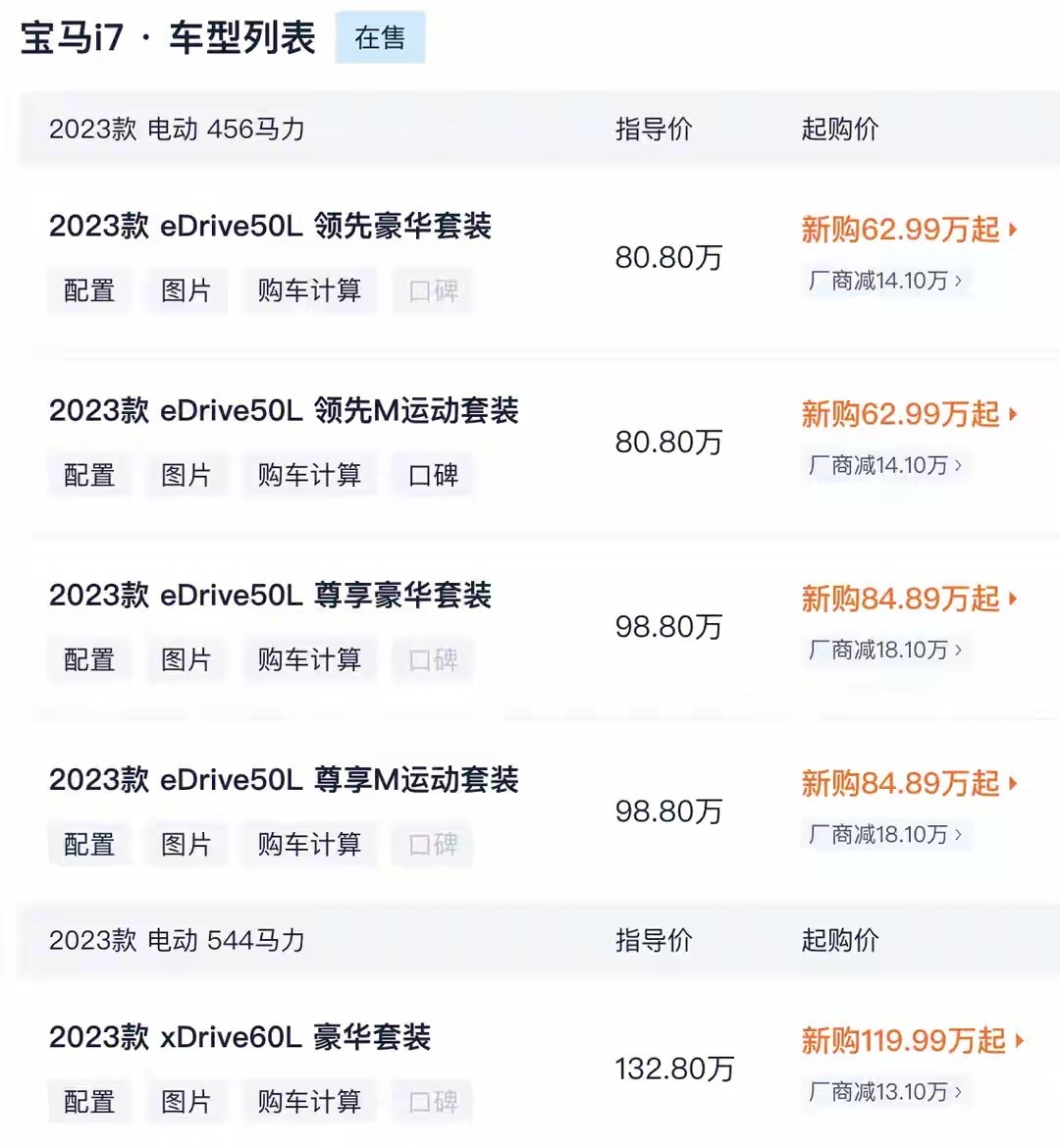Open 口碑 for eDrive50L 领先M运动套装
This screenshot has height=1148, width=1060.
pyautogui.click(x=433, y=475)
